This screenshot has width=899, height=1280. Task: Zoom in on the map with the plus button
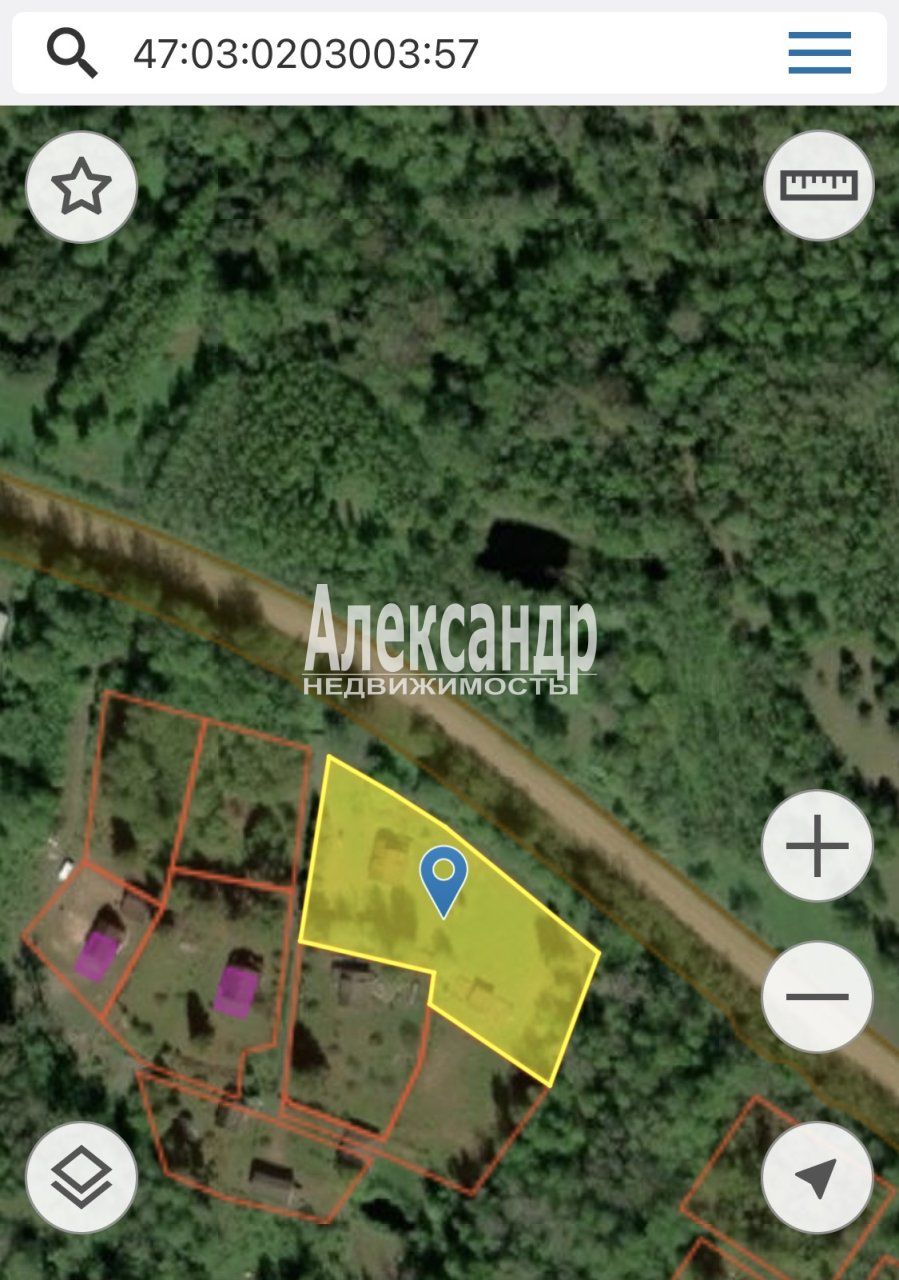[x=817, y=846]
